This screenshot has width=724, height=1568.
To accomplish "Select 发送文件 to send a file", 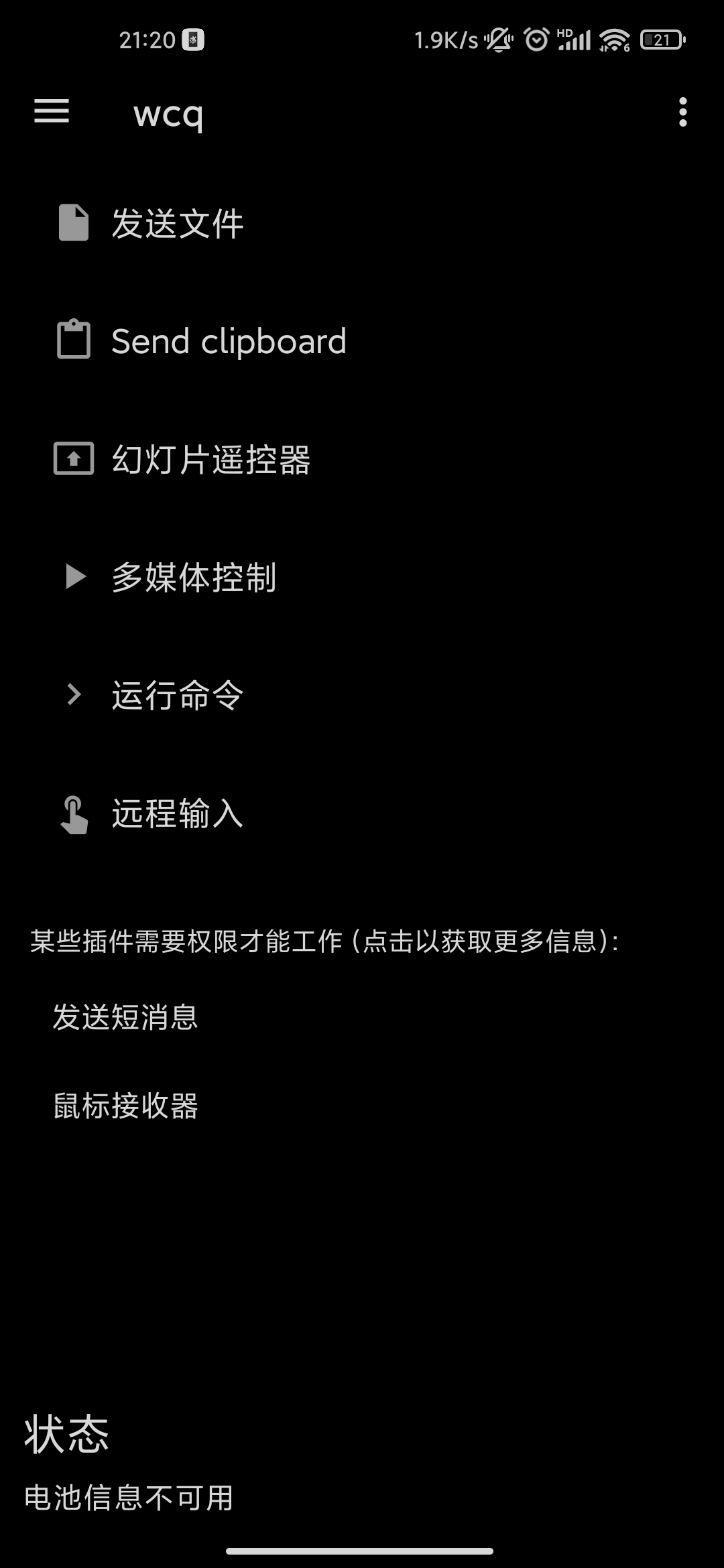I will coord(362,223).
